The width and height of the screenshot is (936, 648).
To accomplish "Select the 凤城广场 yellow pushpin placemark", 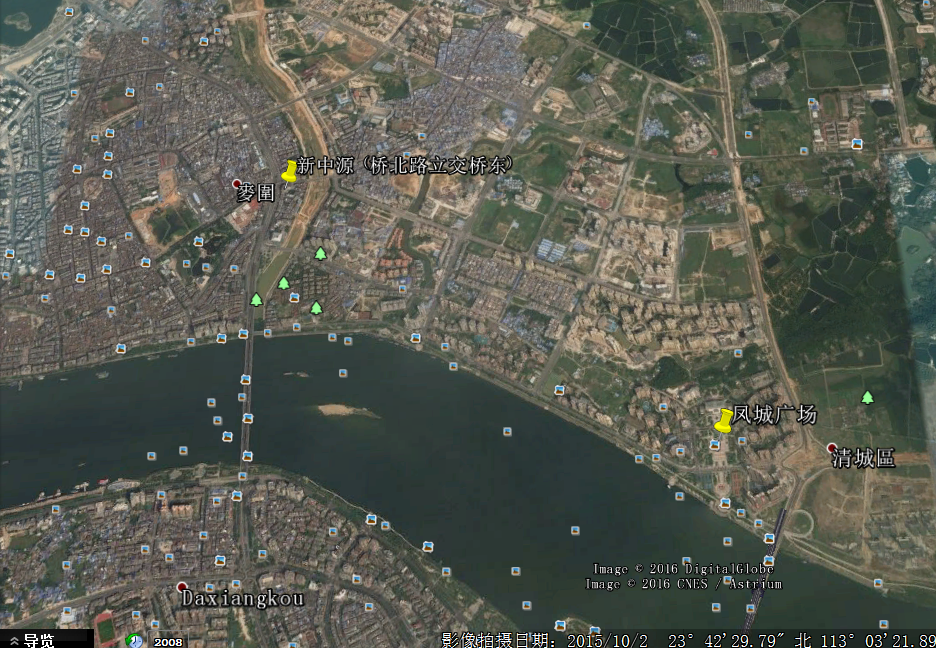I will tap(724, 420).
